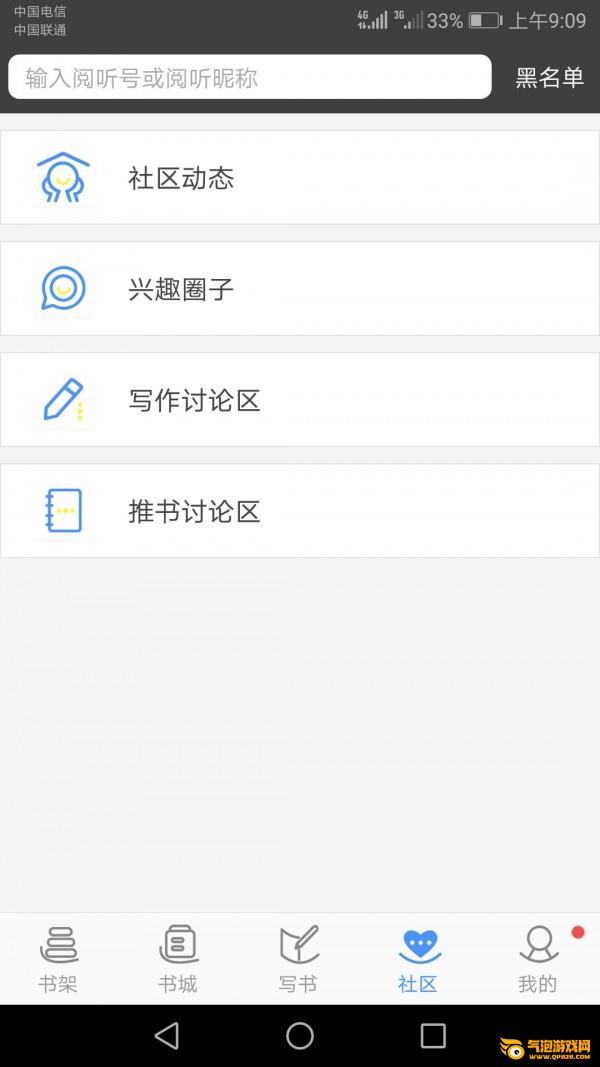Go to the 写书 writing tab
Viewport: 600px width, 1067px height.
[298, 959]
